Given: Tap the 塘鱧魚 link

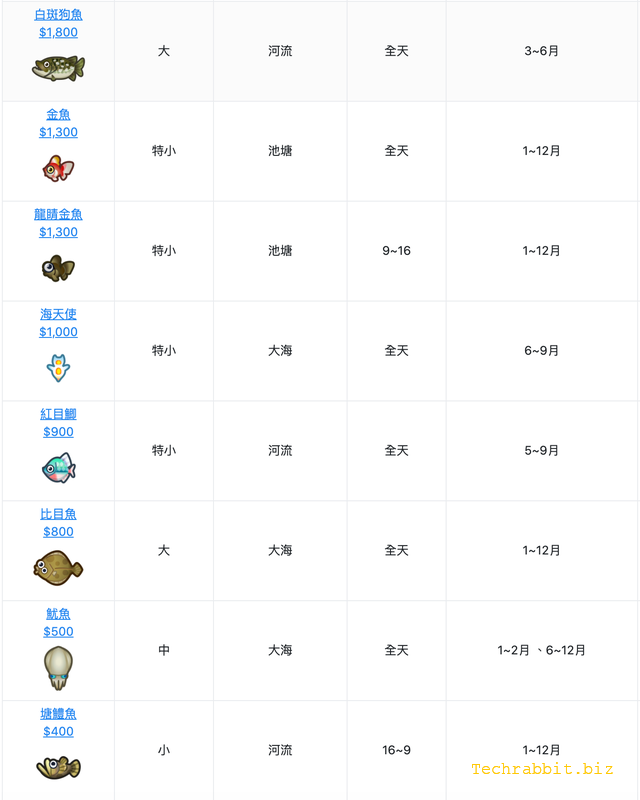Looking at the screenshot, I should click(58, 714).
